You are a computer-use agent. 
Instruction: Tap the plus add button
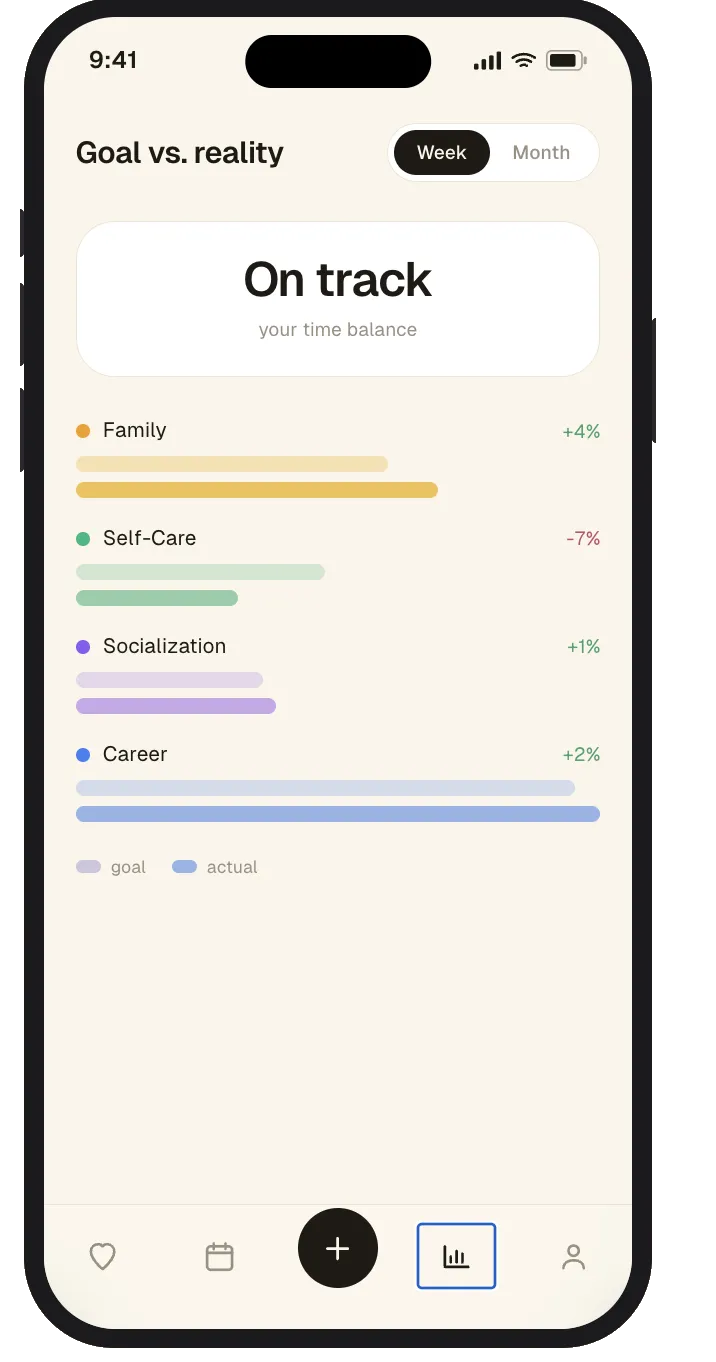tap(338, 1248)
